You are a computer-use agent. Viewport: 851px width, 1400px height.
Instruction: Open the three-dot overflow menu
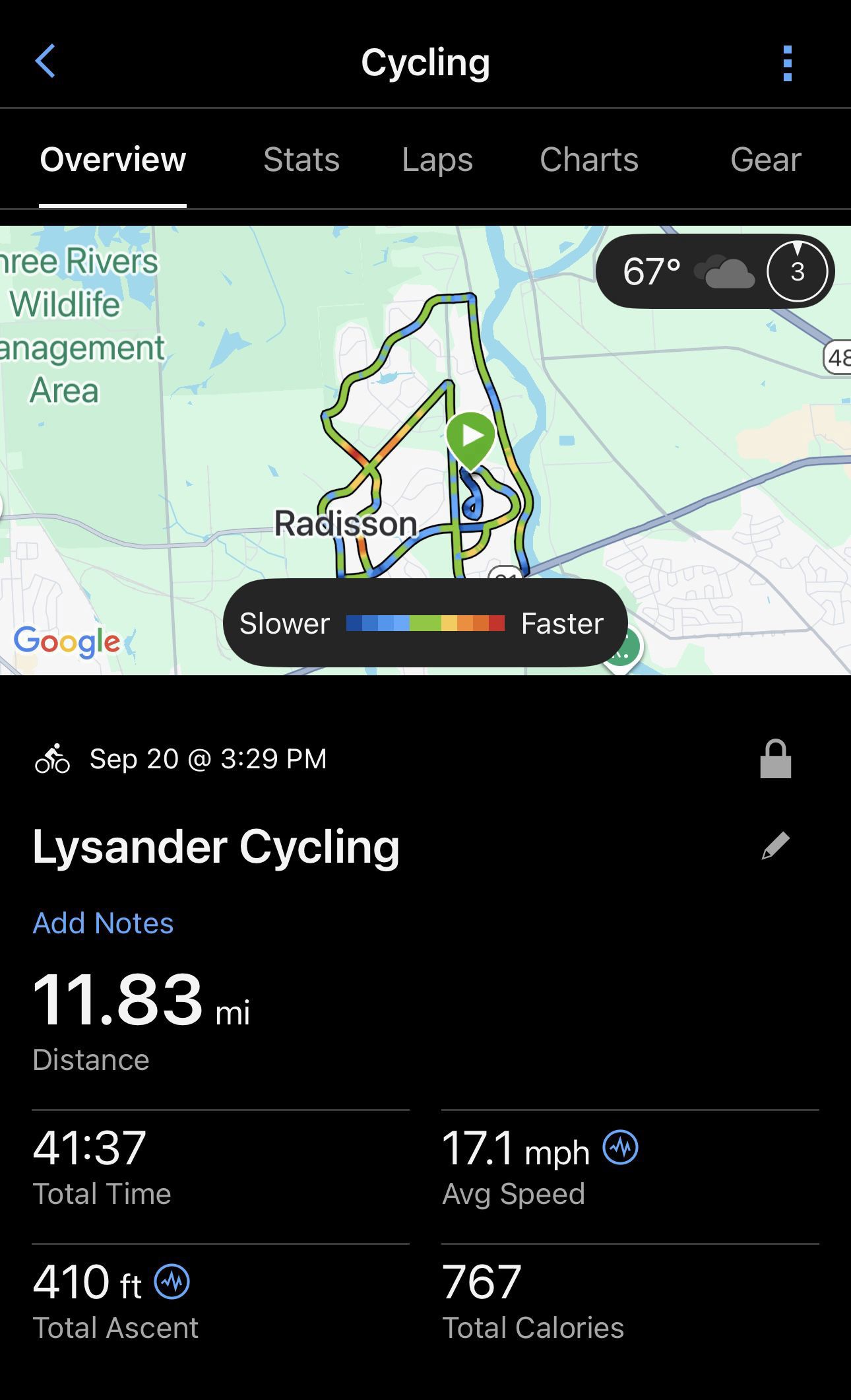pos(786,63)
